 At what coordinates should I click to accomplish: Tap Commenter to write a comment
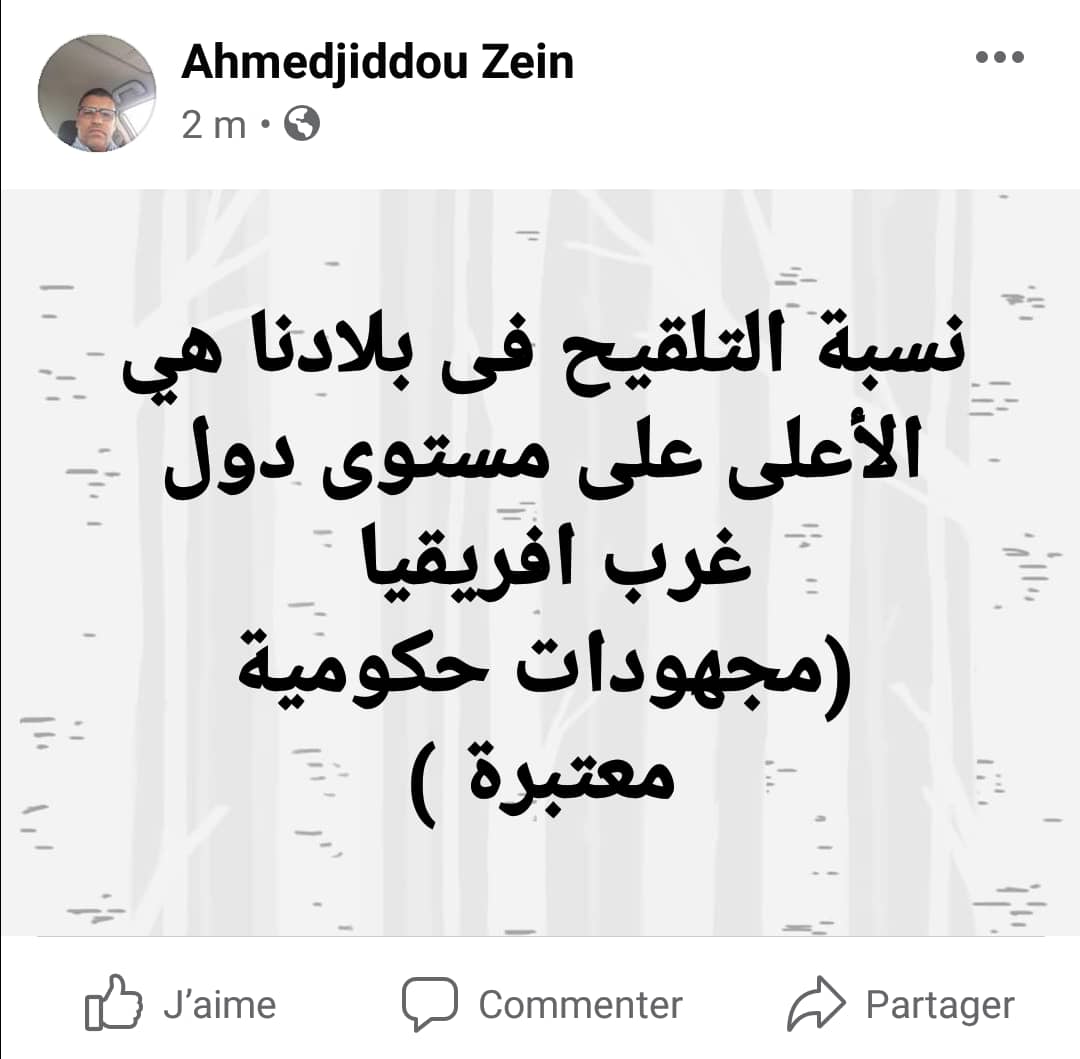(x=543, y=1003)
